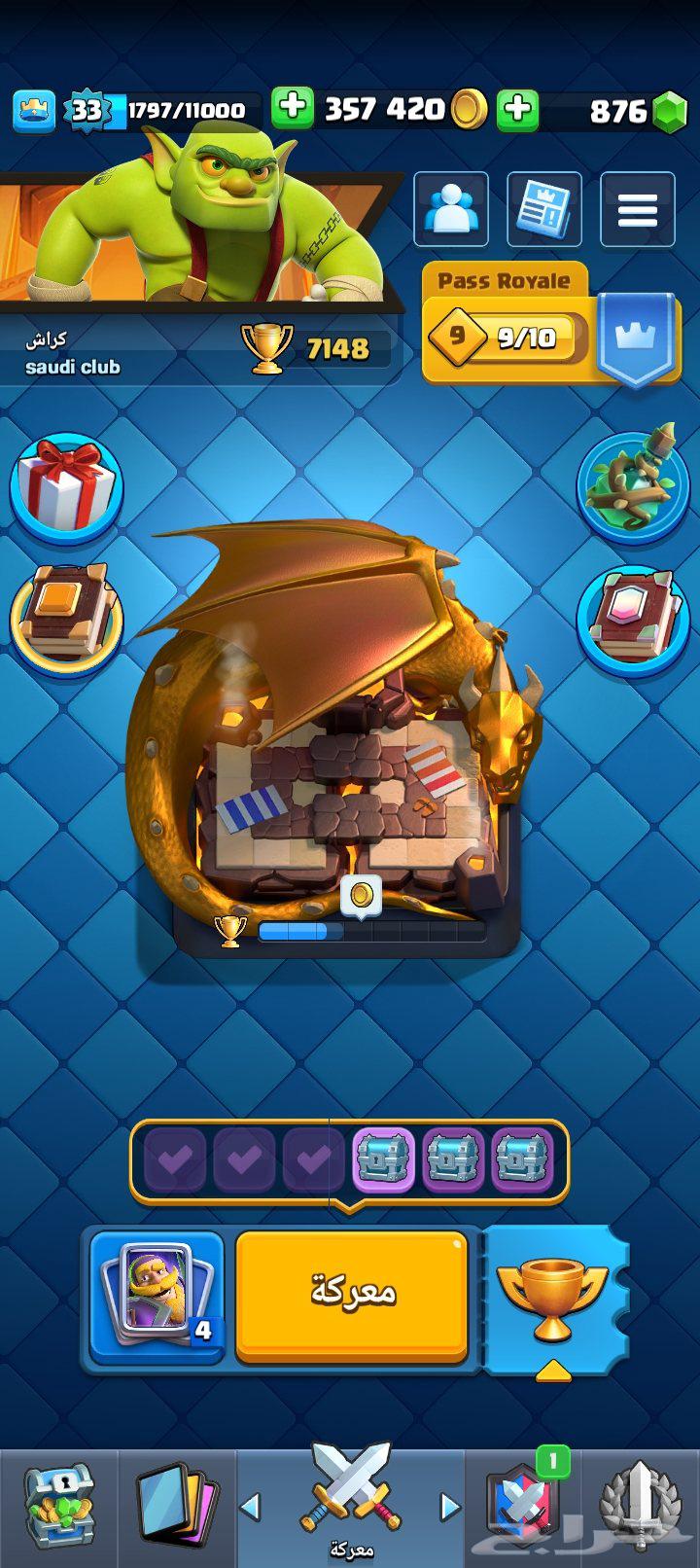The width and height of the screenshot is (700, 1568).
Task: Switch to the cards collection tab
Action: point(176,1506)
